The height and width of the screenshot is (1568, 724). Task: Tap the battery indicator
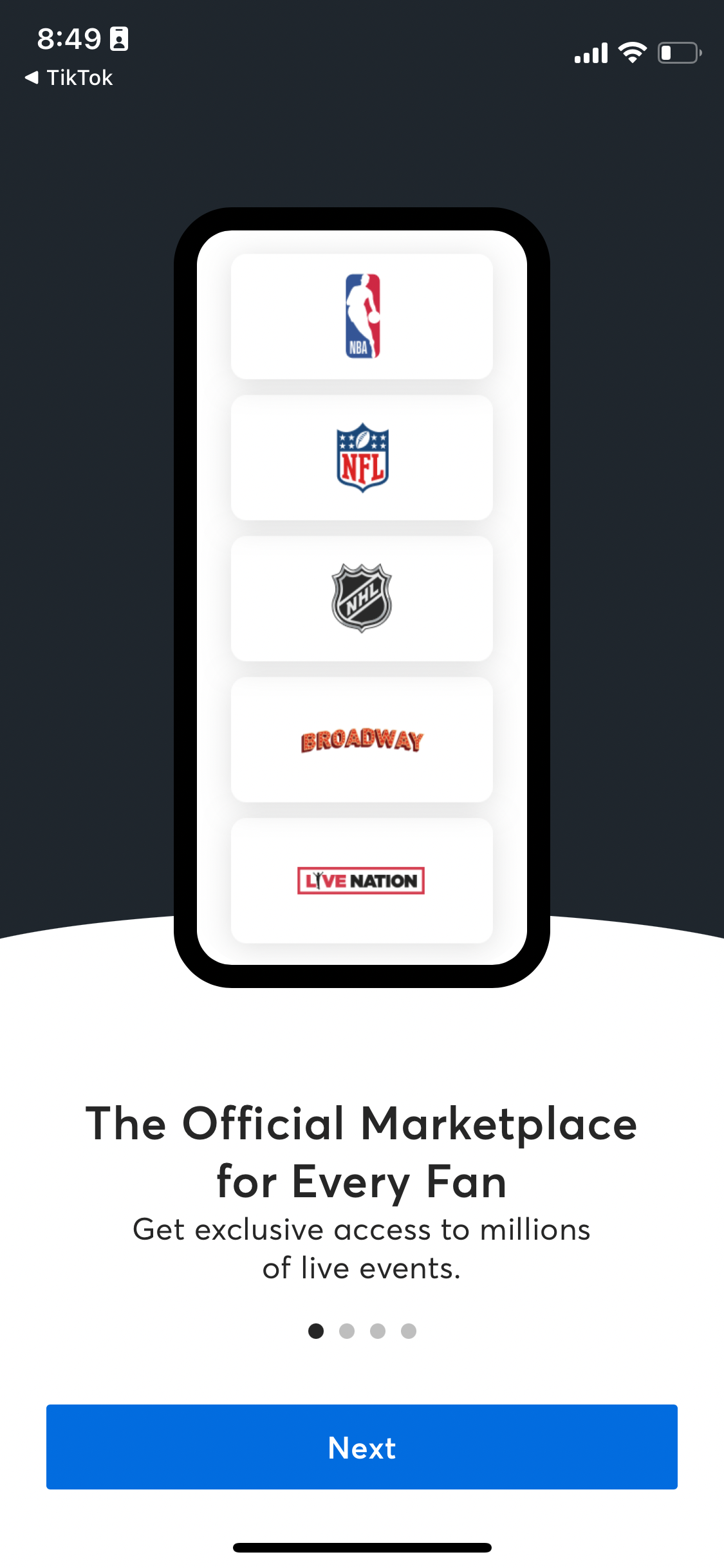point(678,53)
